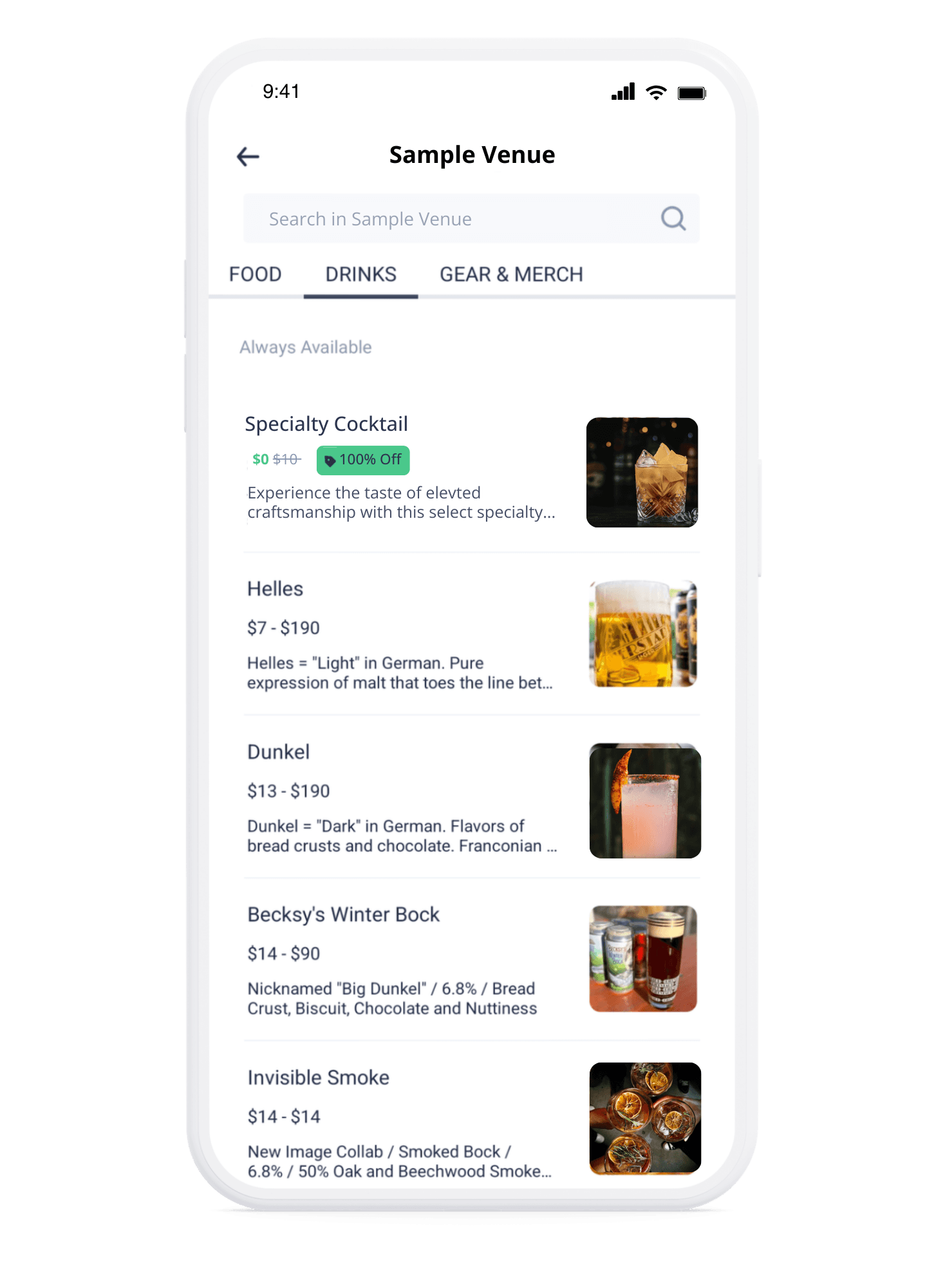Viewport: 945px width, 1288px height.
Task: Switch to the FOOD tab
Action: point(255,274)
